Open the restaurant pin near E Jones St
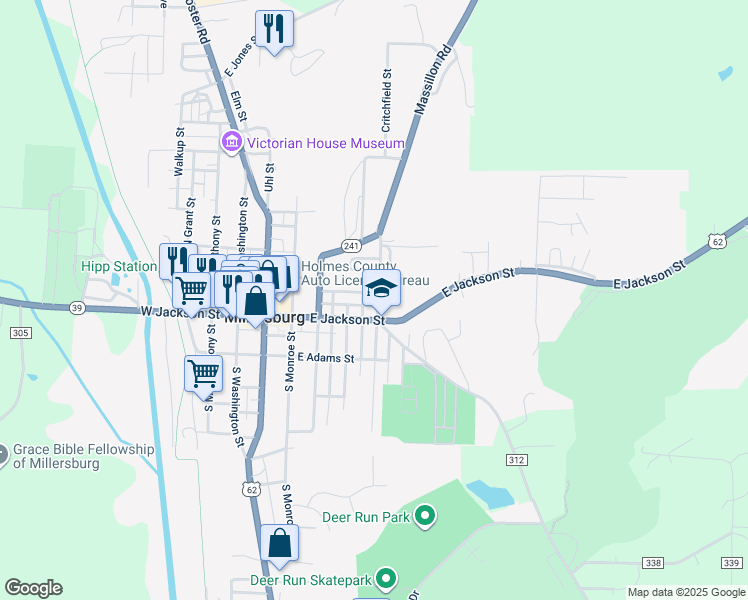This screenshot has height=600, width=748. coord(273,28)
